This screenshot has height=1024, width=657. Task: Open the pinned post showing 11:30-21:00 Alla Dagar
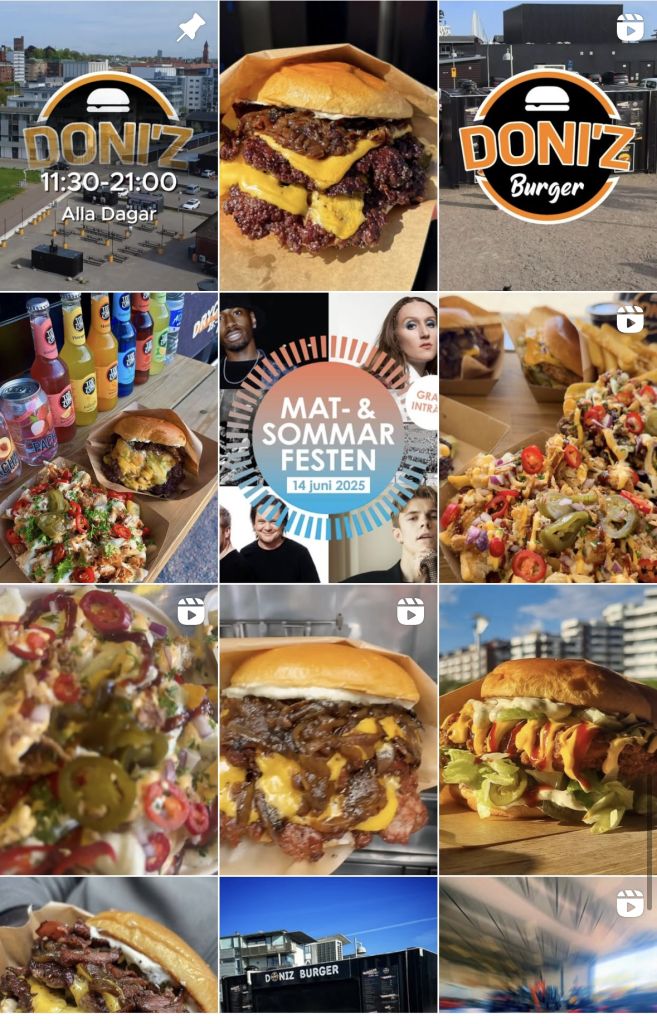point(108,146)
